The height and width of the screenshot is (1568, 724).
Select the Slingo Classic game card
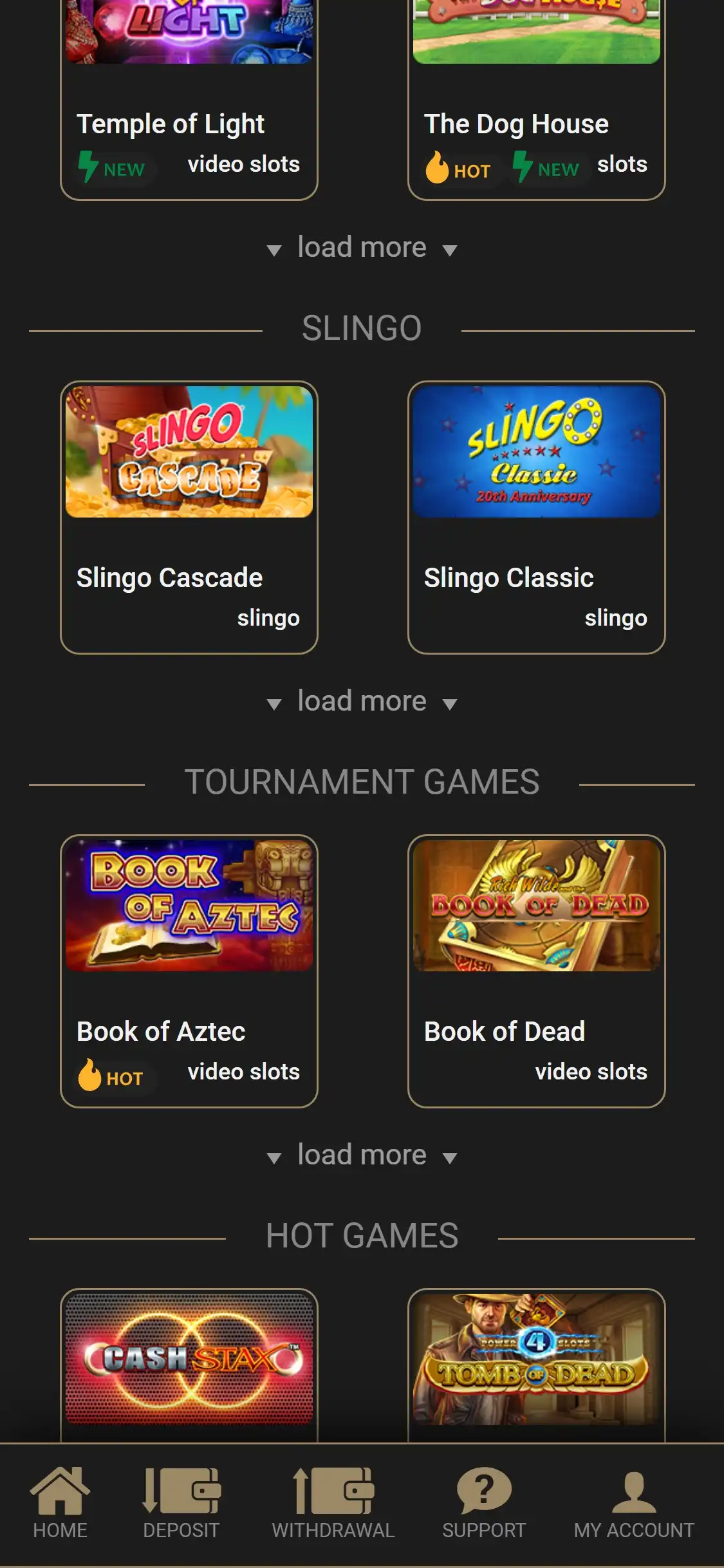pos(536,516)
